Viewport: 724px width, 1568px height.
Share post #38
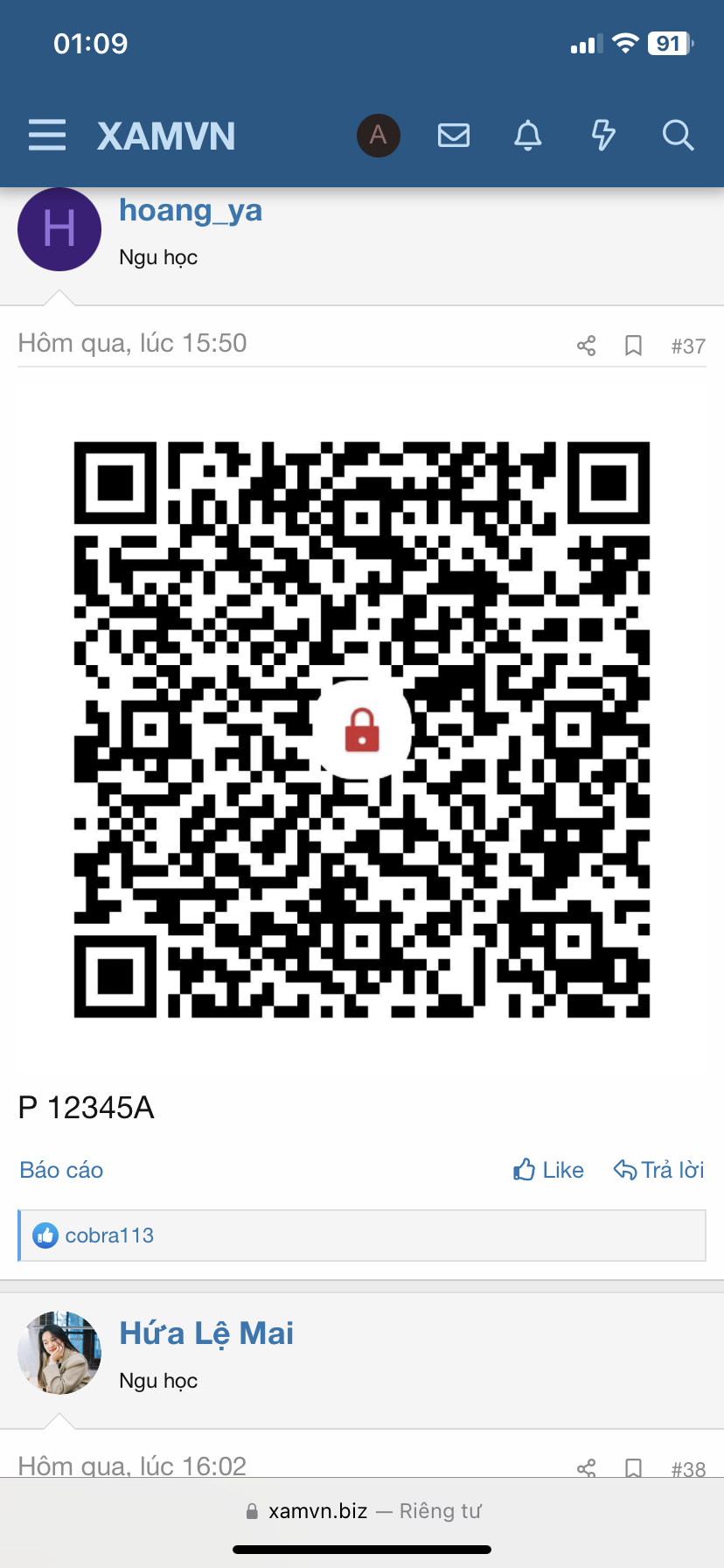pyautogui.click(x=586, y=1467)
